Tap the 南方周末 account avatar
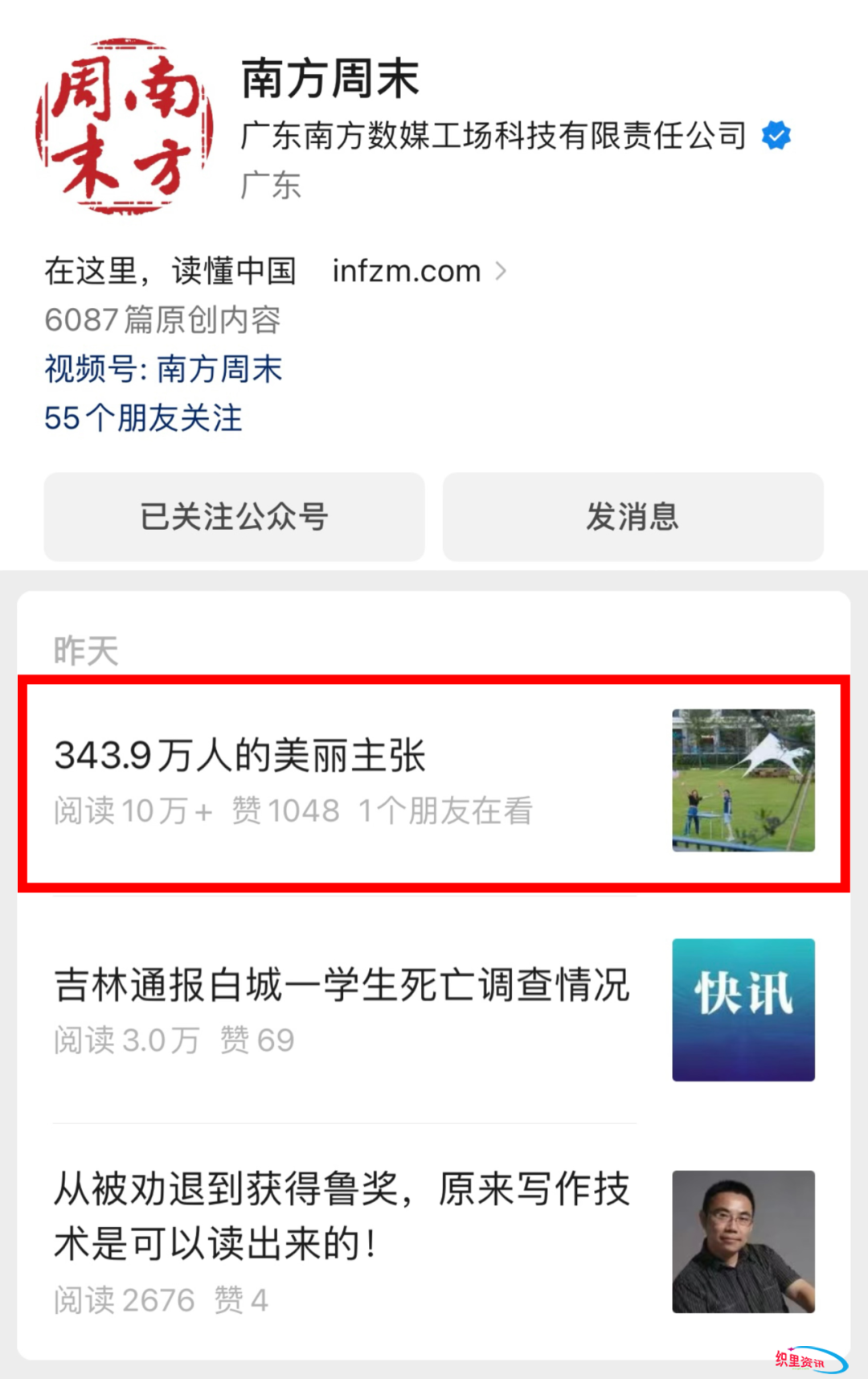Viewport: 868px width, 1379px height. (125, 126)
